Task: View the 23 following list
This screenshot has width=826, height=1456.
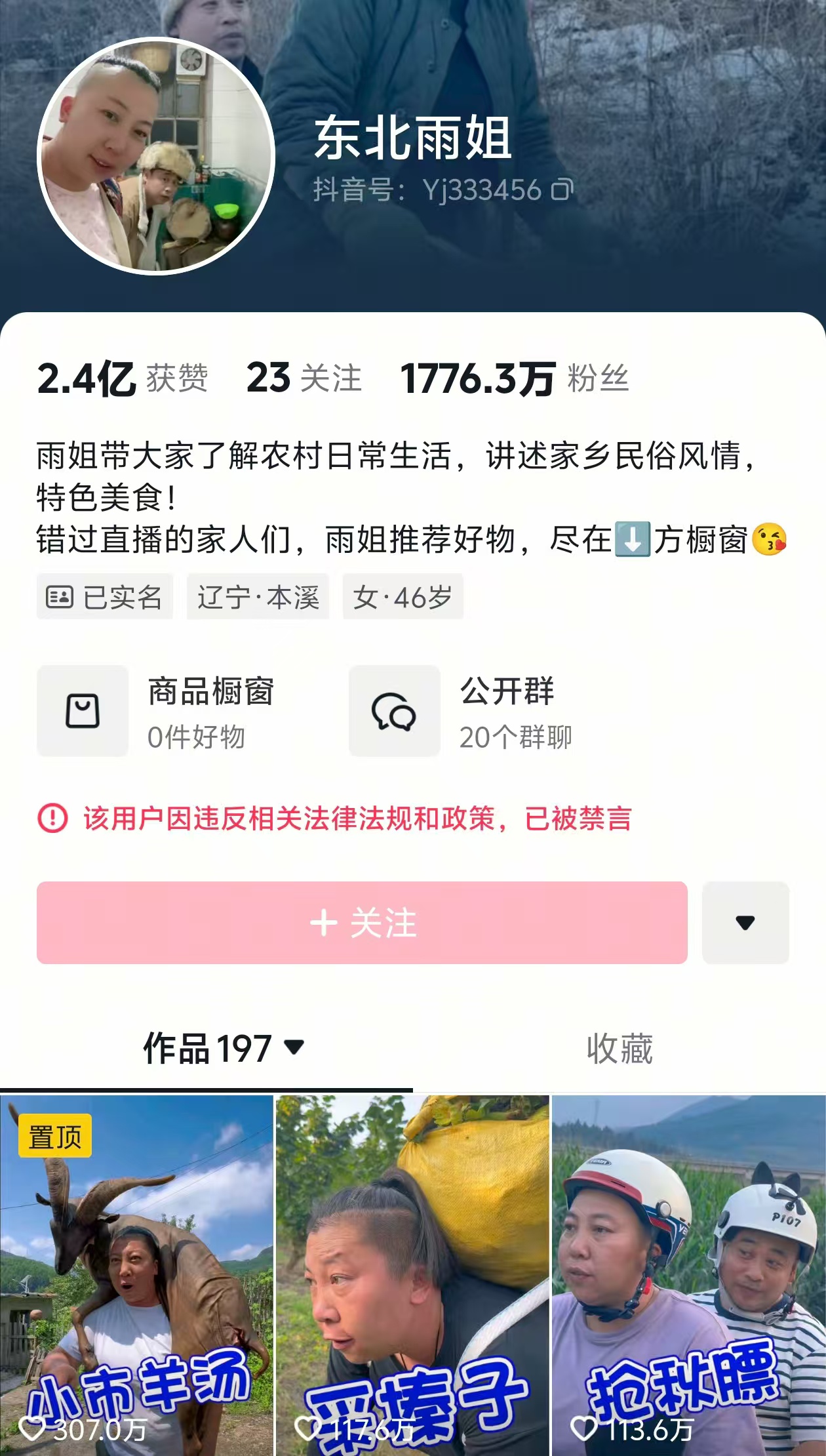Action: (304, 378)
